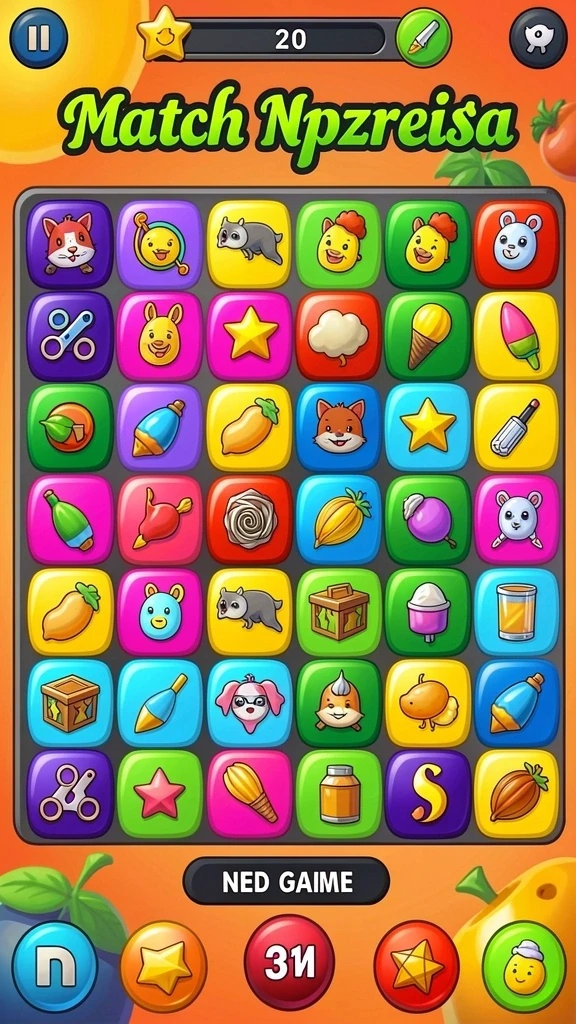Screen dimensions: 576x1024
Task: Select the white cloud tile on red
Action: [338, 336]
